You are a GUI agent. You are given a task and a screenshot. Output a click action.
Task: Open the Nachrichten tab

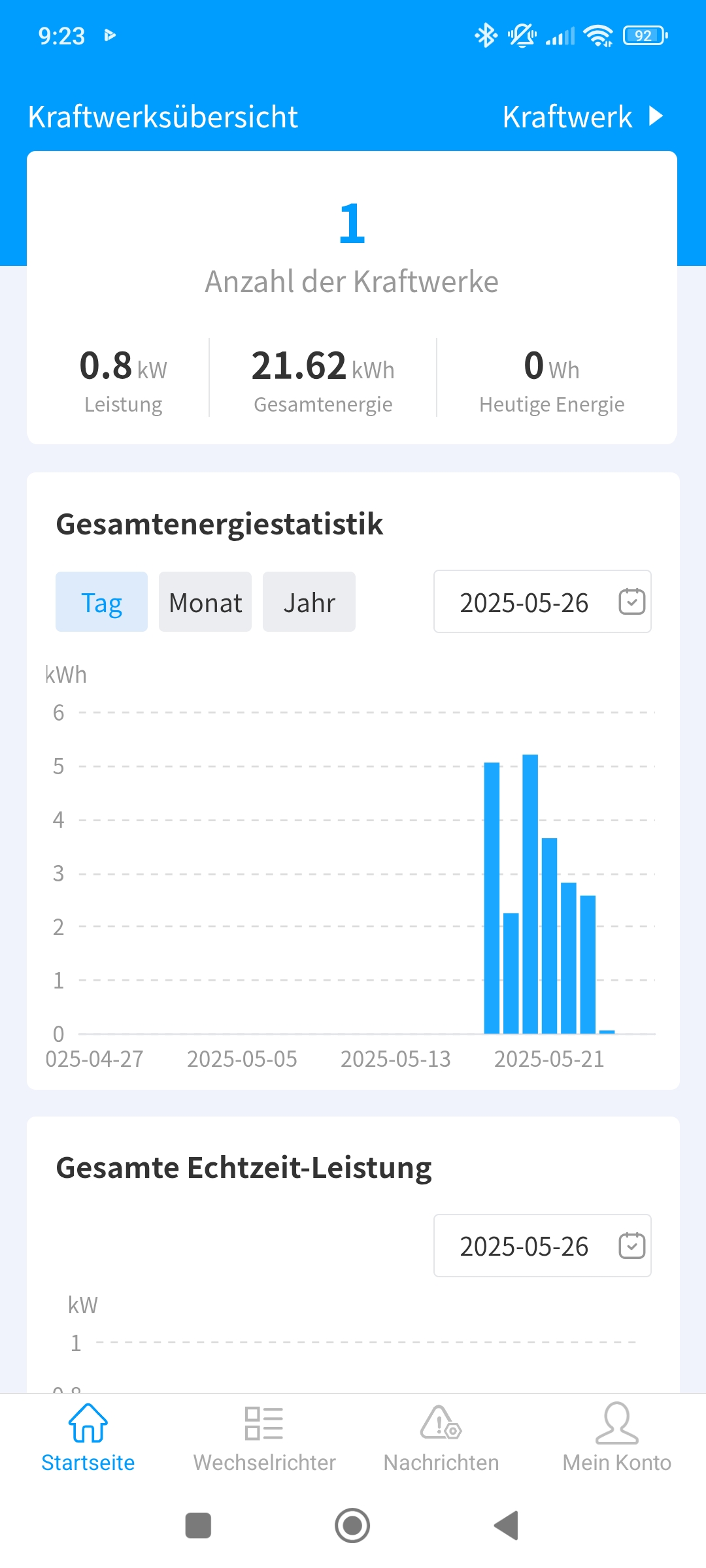[441, 1437]
